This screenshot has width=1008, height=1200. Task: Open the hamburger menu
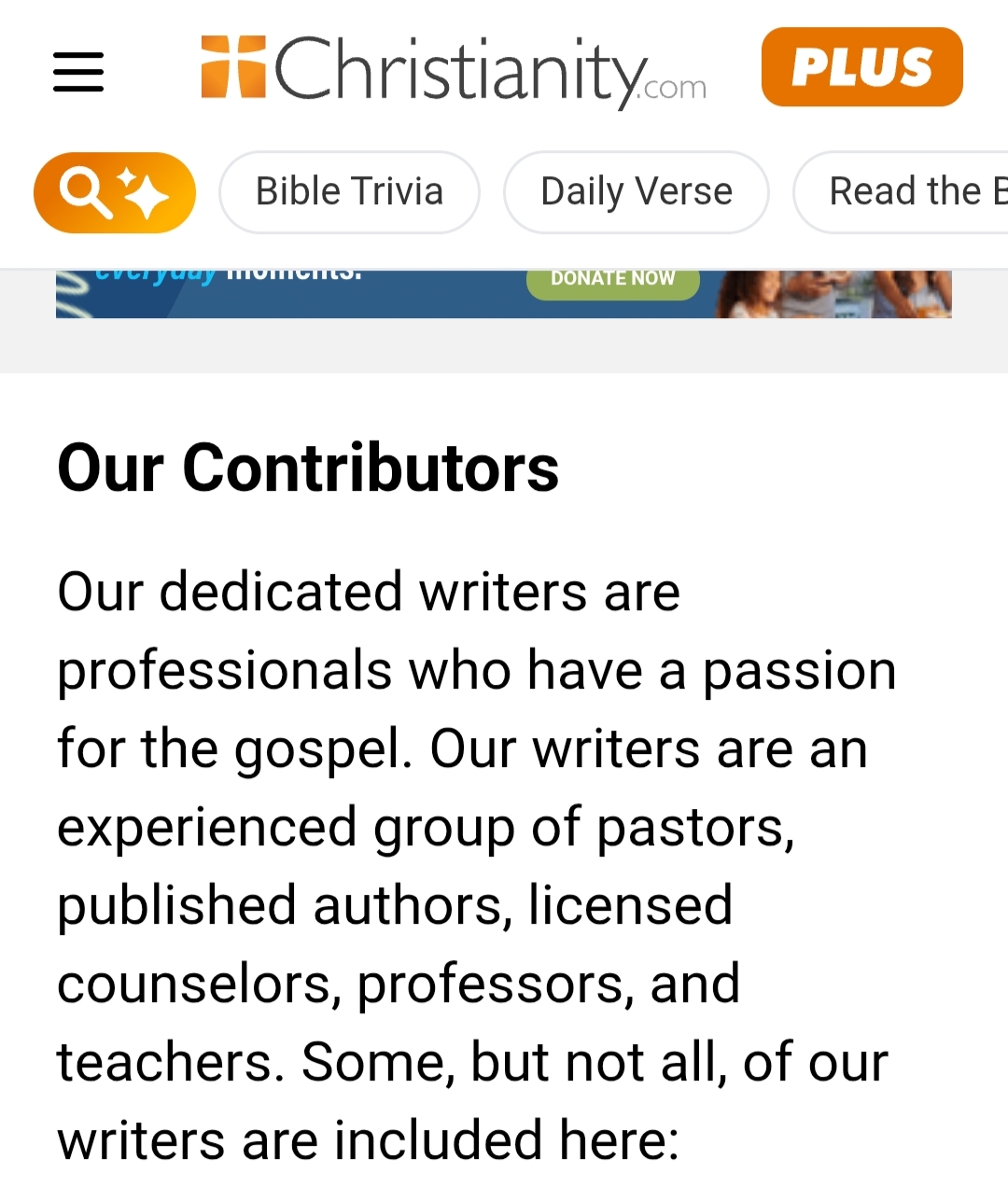pos(78,71)
